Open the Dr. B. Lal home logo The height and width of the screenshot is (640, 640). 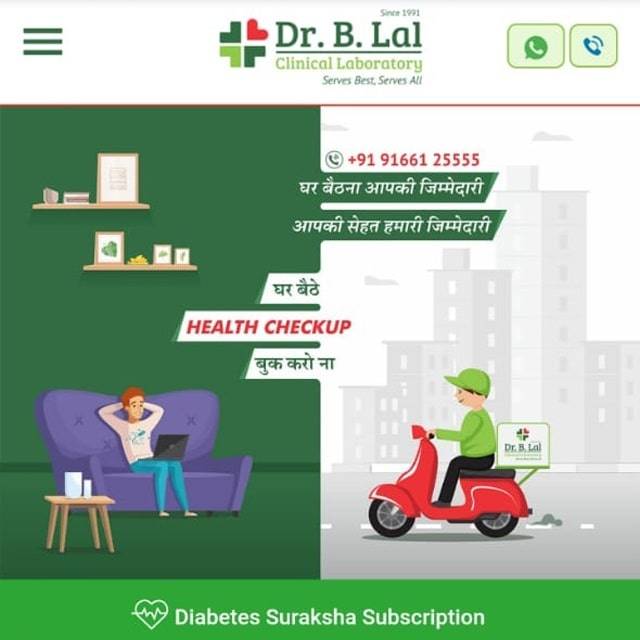[320, 48]
